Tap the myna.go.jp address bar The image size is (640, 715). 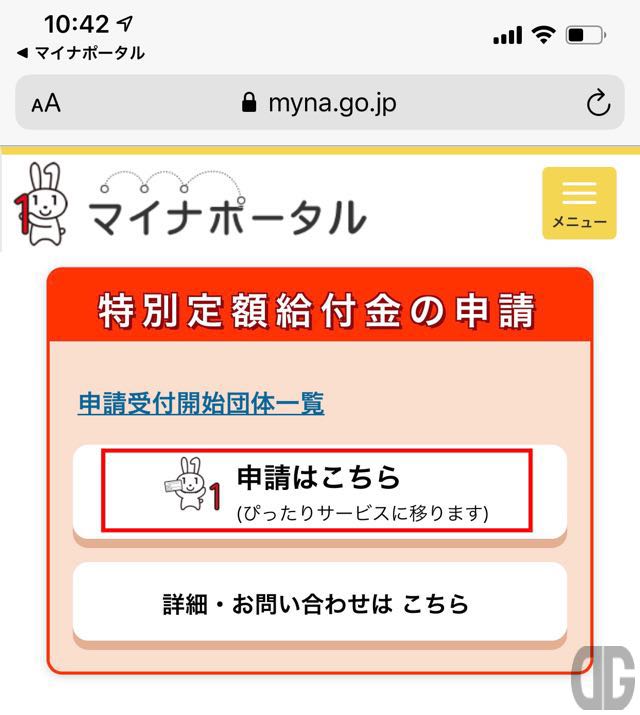pos(320,104)
